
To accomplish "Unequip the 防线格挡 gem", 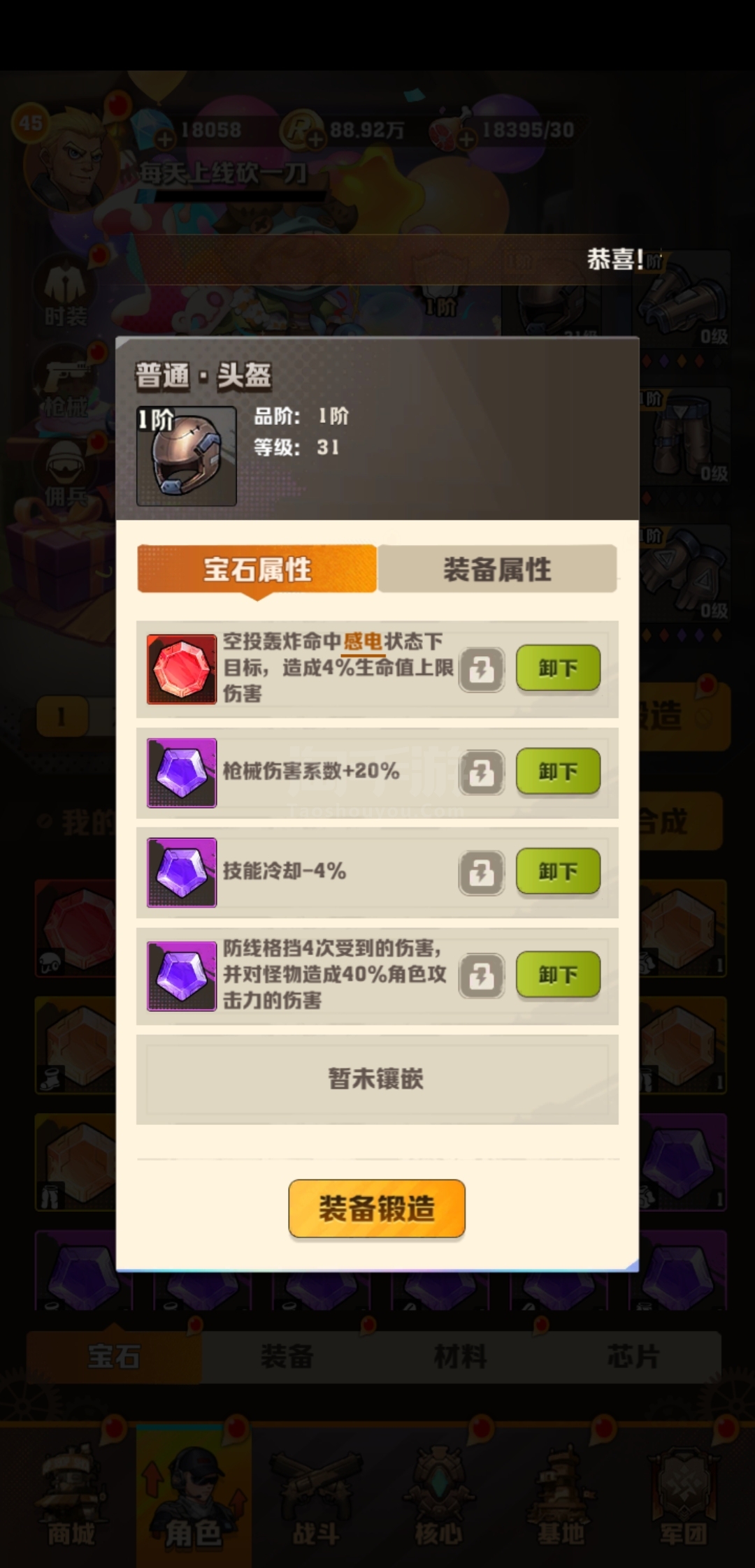I will tap(558, 974).
